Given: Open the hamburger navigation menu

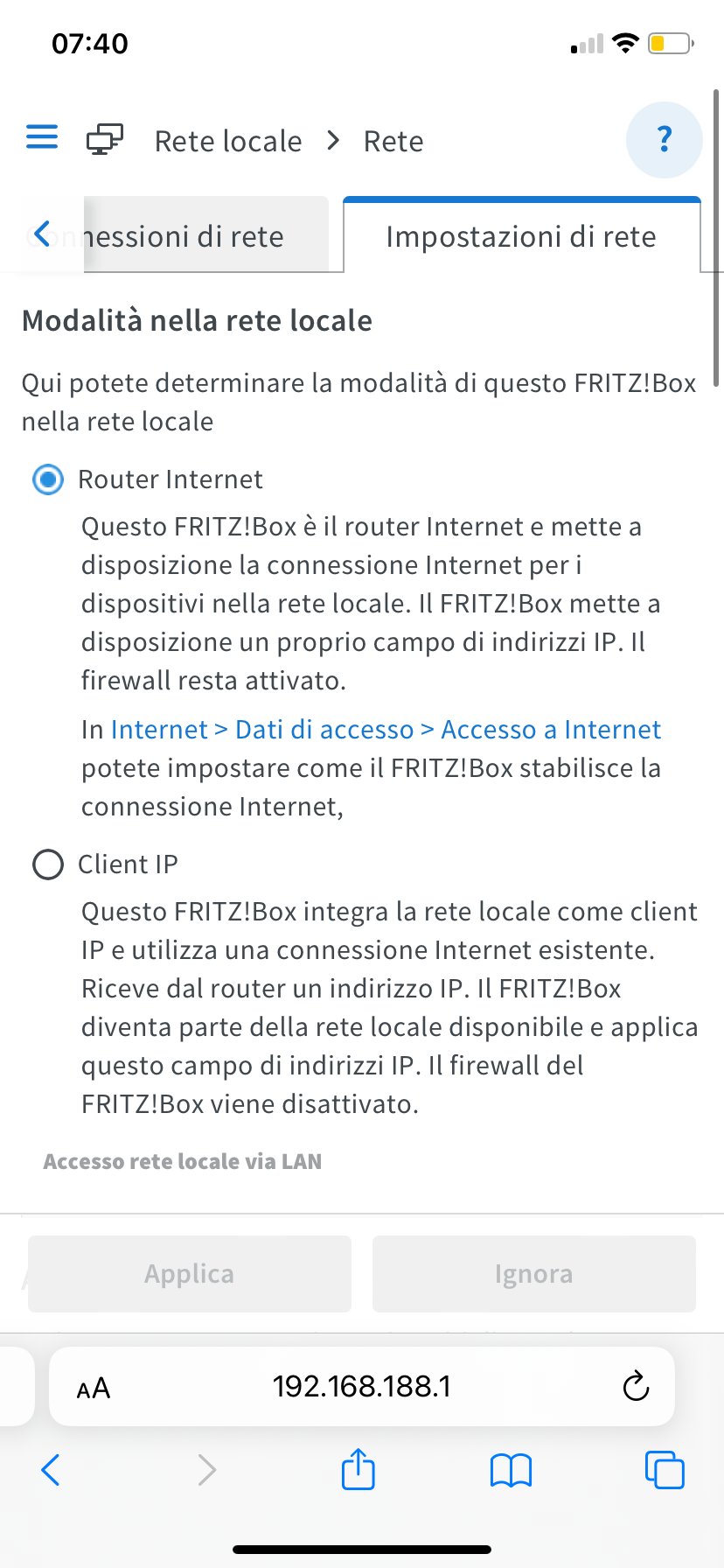Looking at the screenshot, I should tap(42, 136).
